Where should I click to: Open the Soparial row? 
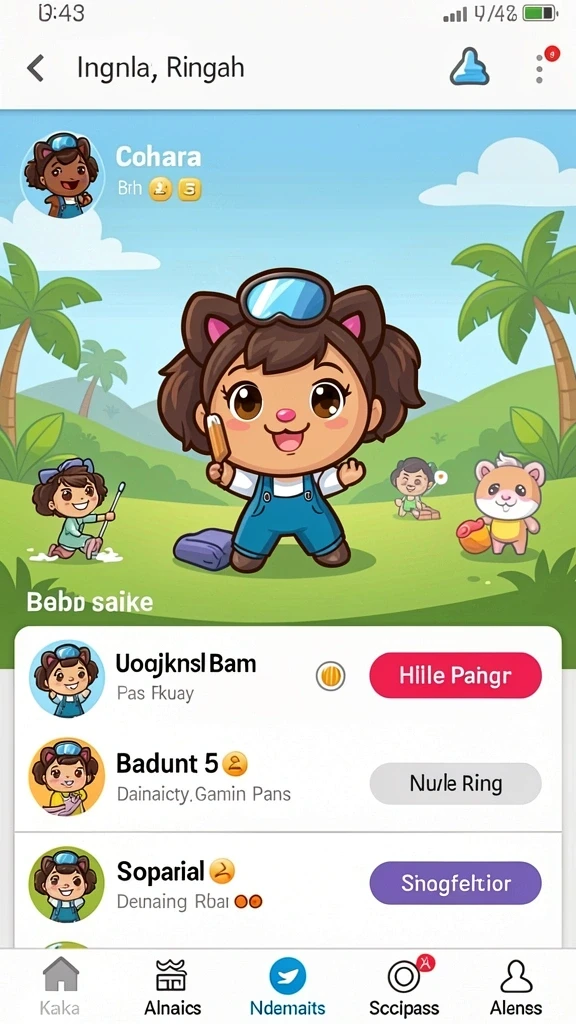288,885
